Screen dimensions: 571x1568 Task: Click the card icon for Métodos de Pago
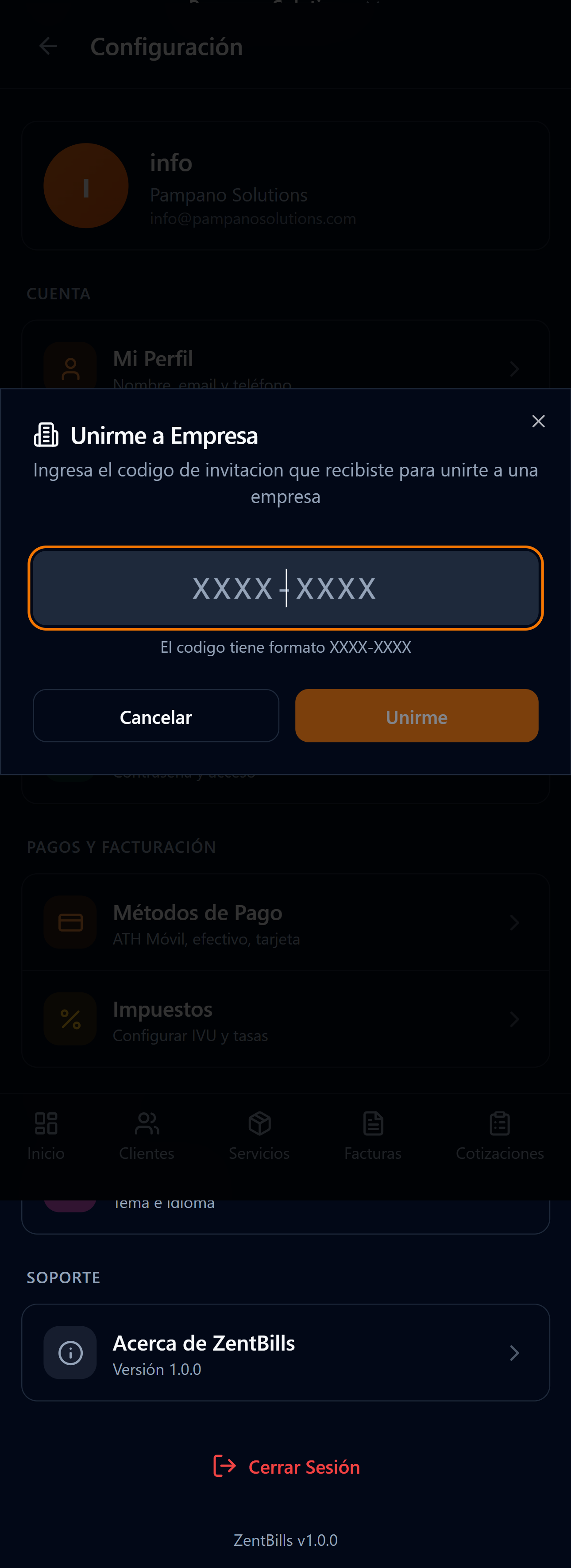[x=70, y=922]
